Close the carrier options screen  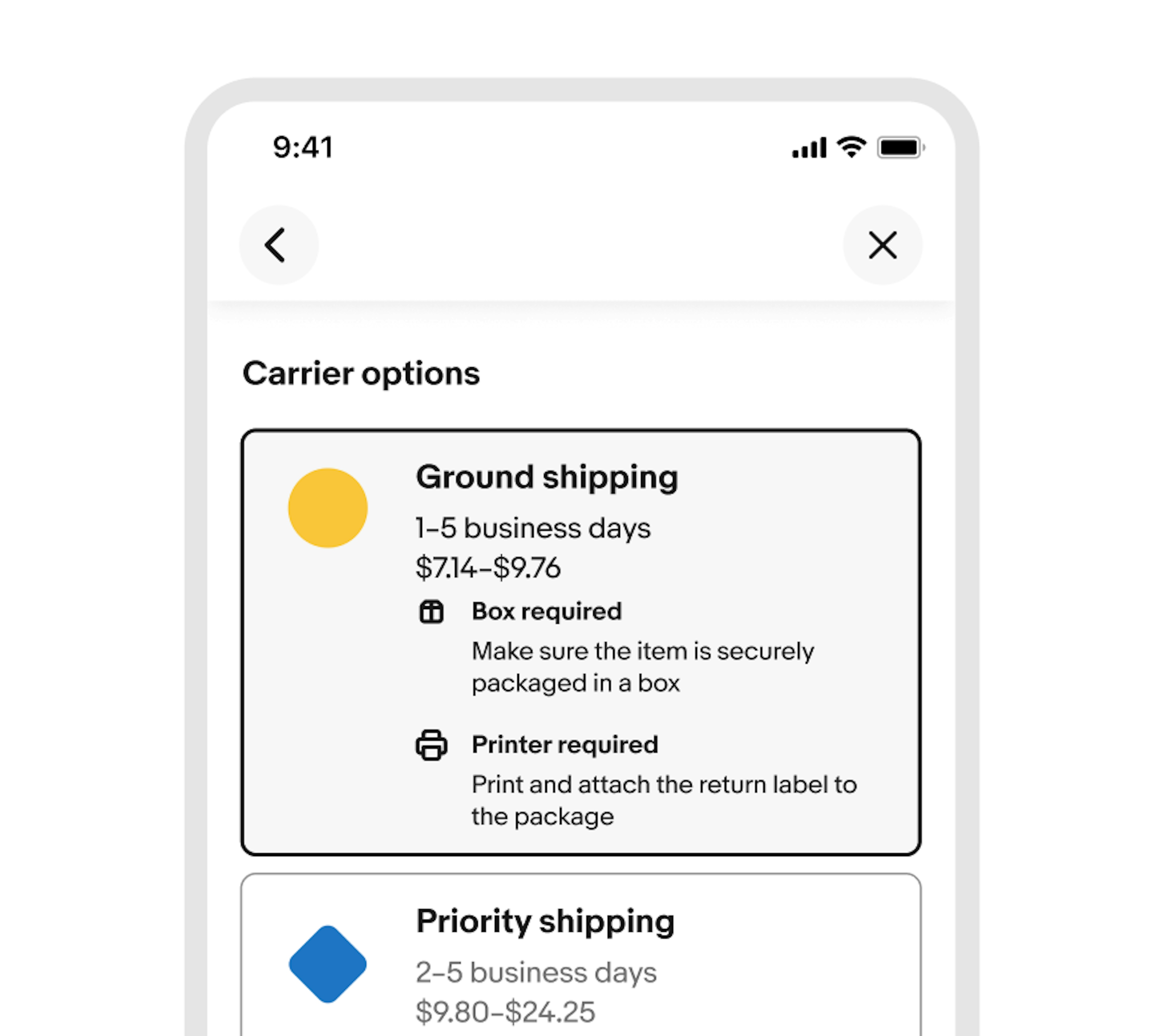coord(882,245)
